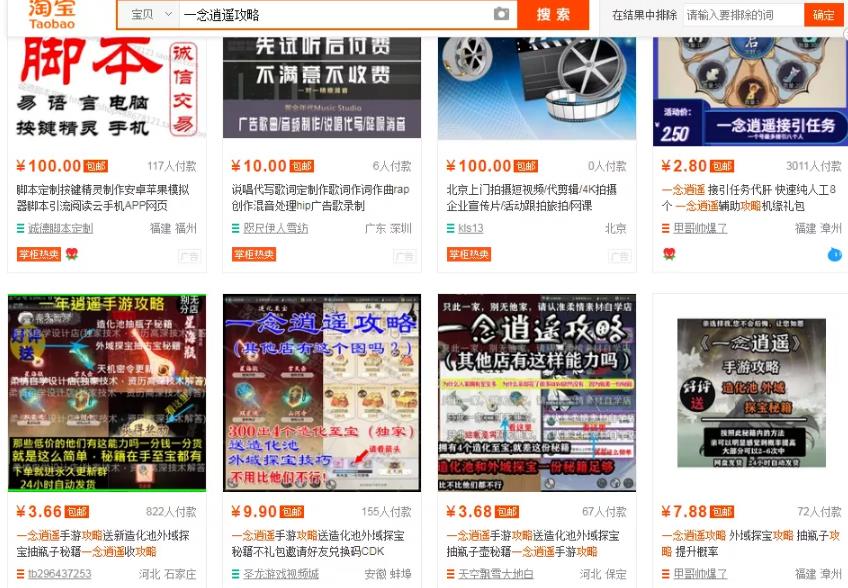848x588 pixels.
Task: Open the 脚本定制按键精灵 product title link
Action: 102,197
